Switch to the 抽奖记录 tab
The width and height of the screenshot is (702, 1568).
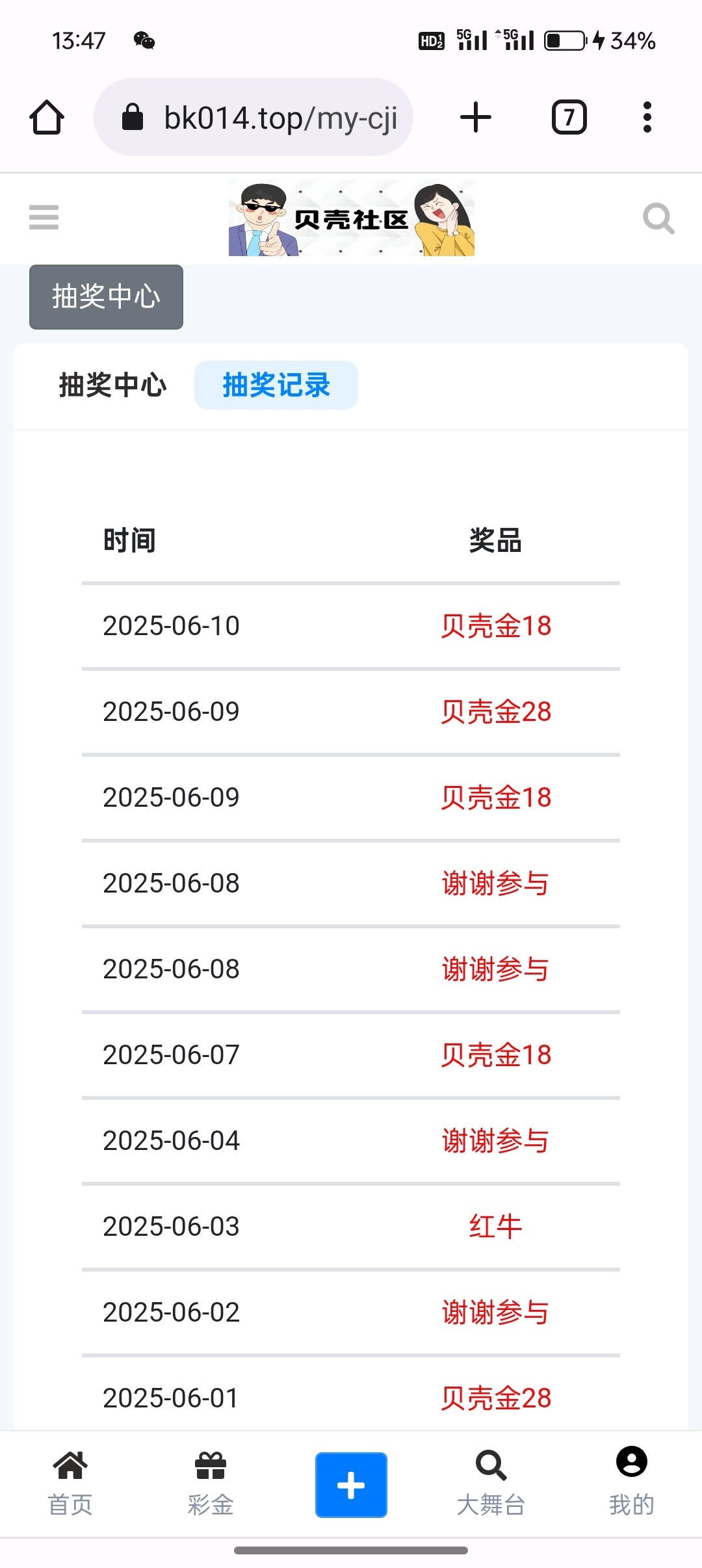click(x=276, y=384)
